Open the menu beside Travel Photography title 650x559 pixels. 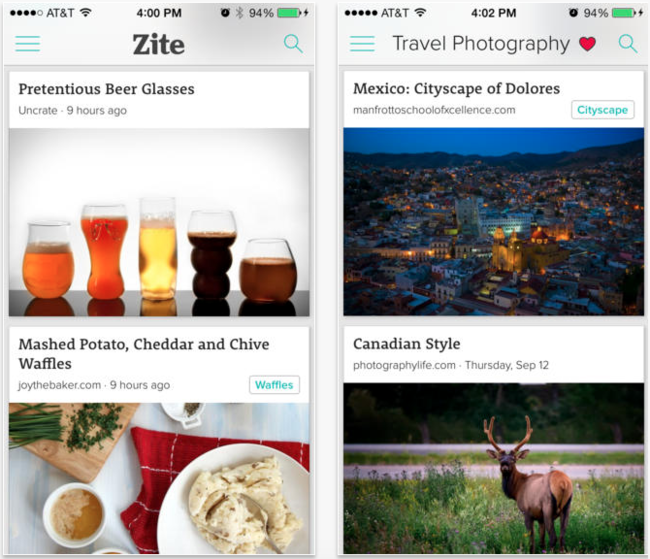tap(362, 44)
